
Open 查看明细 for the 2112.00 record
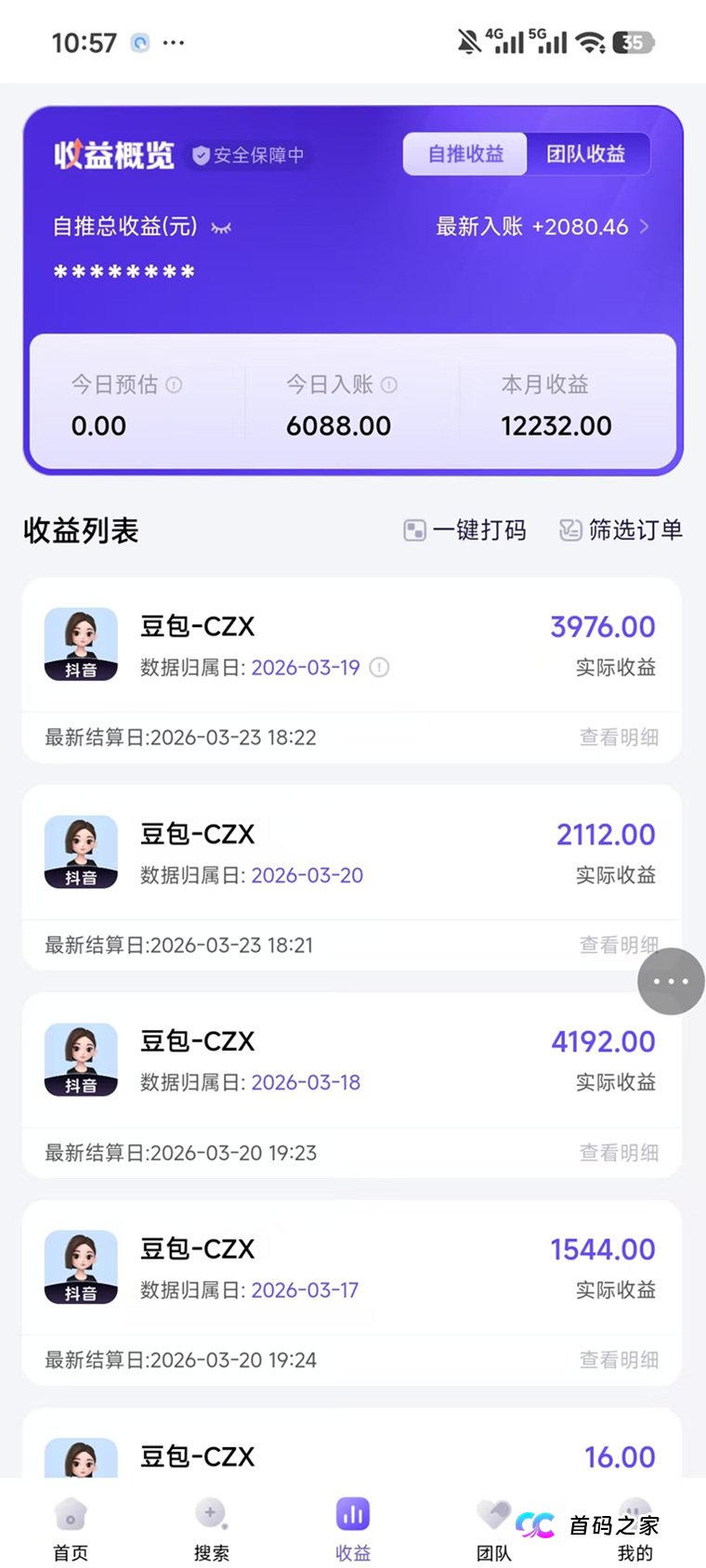tap(619, 945)
